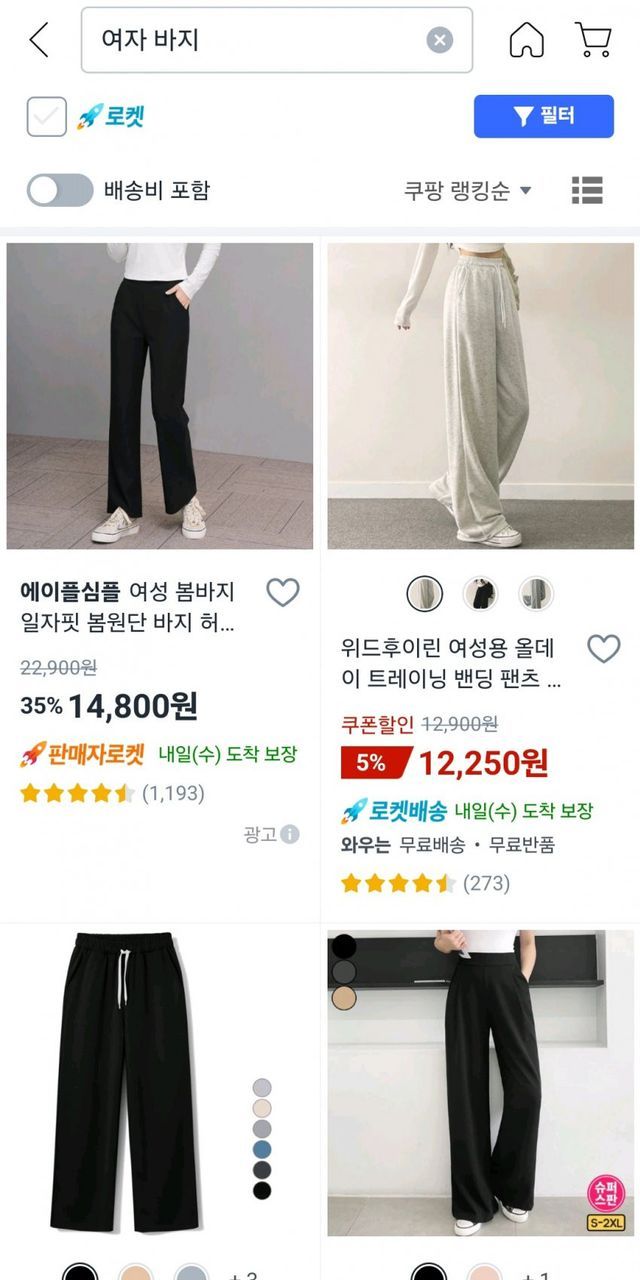Go to the home icon
The width and height of the screenshot is (640, 1280).
coord(527,40)
